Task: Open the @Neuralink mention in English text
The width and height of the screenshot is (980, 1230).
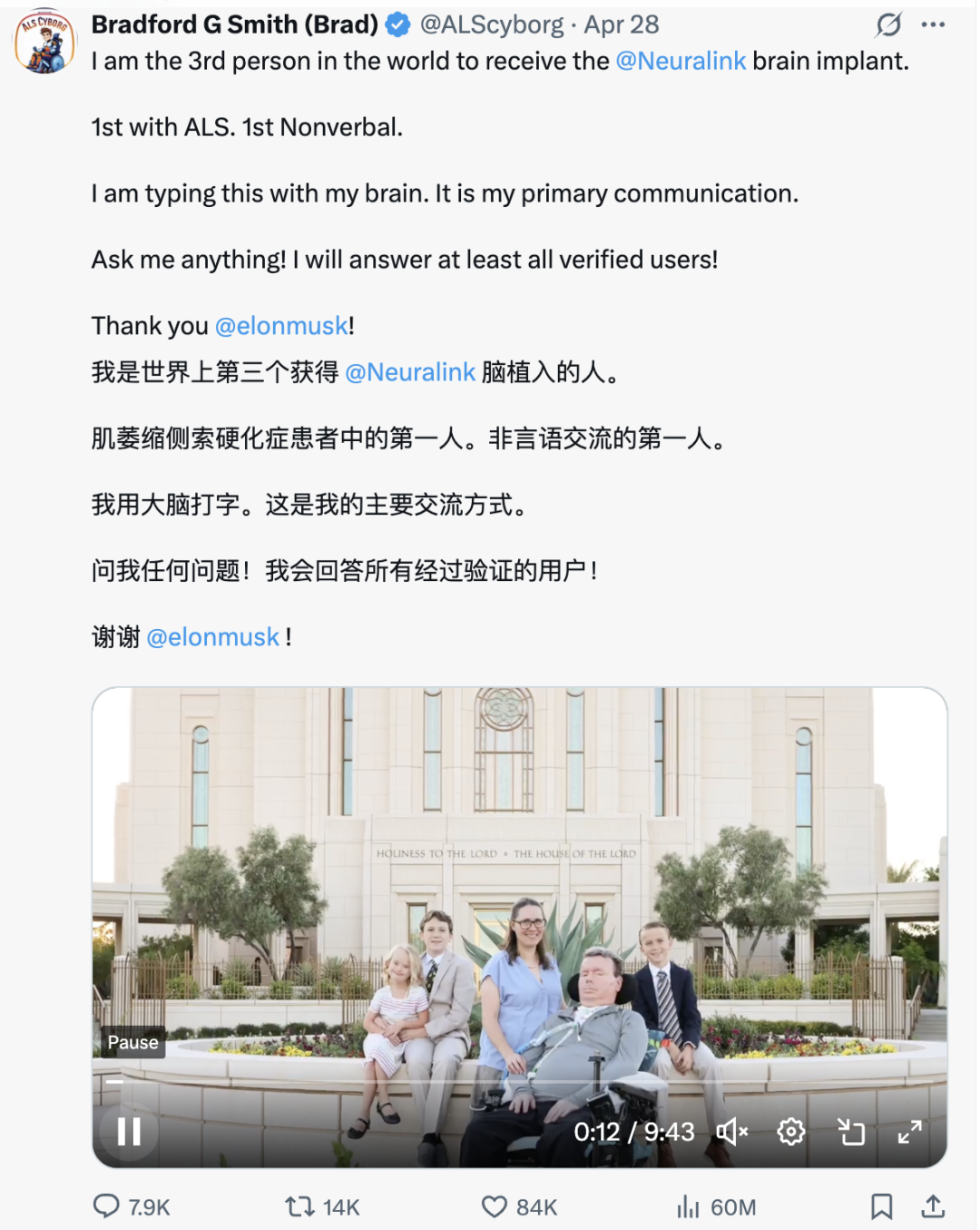Action: (681, 61)
